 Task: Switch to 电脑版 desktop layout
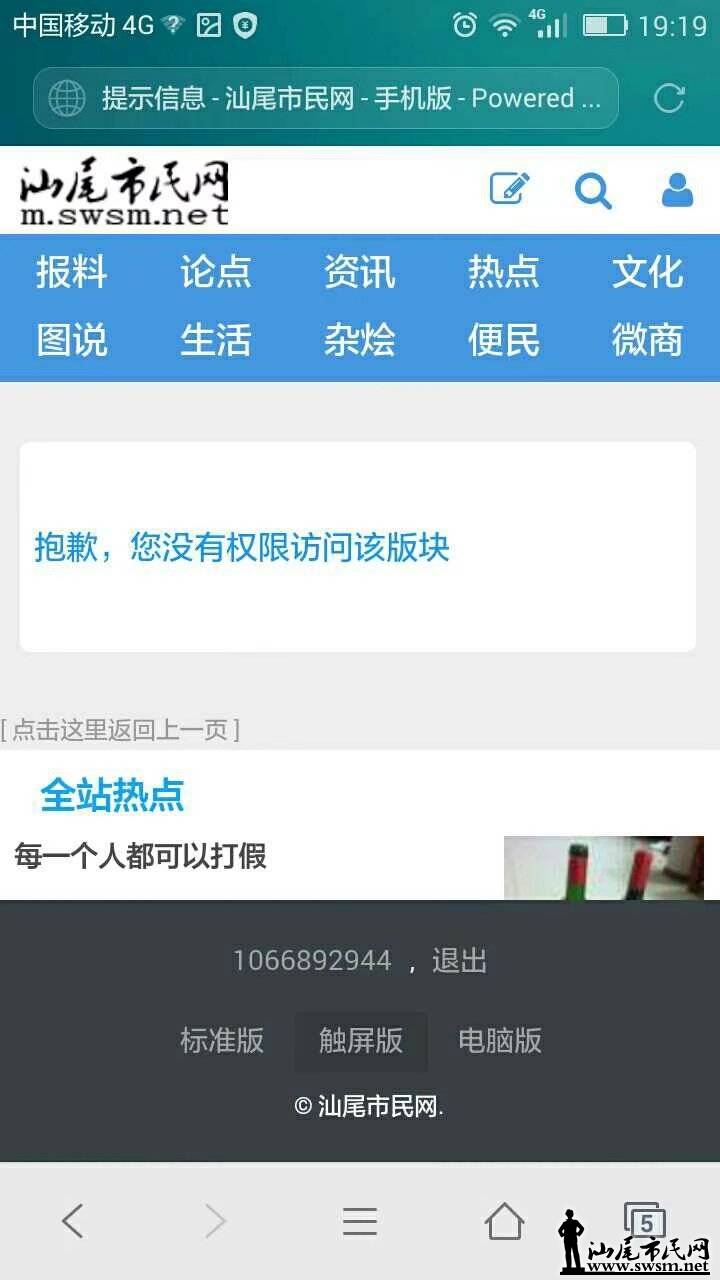click(500, 1041)
